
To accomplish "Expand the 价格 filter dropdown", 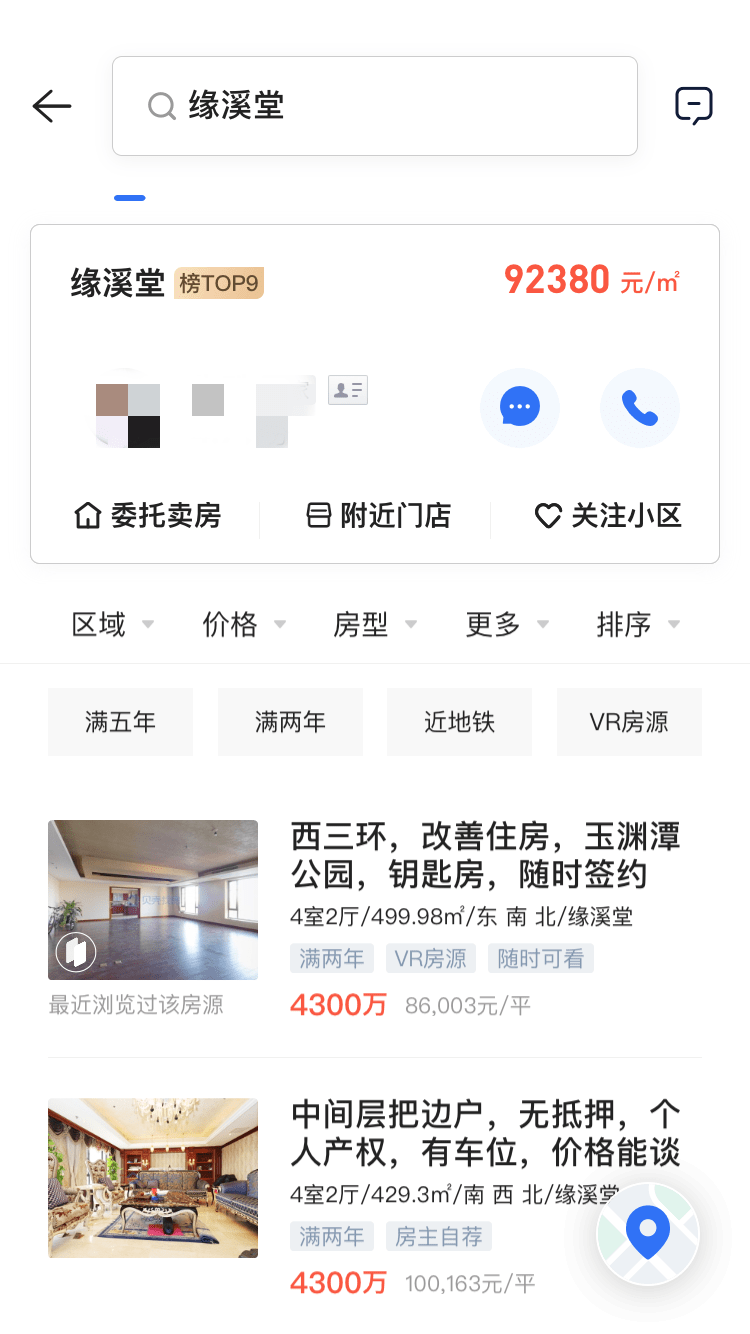I will point(244,625).
